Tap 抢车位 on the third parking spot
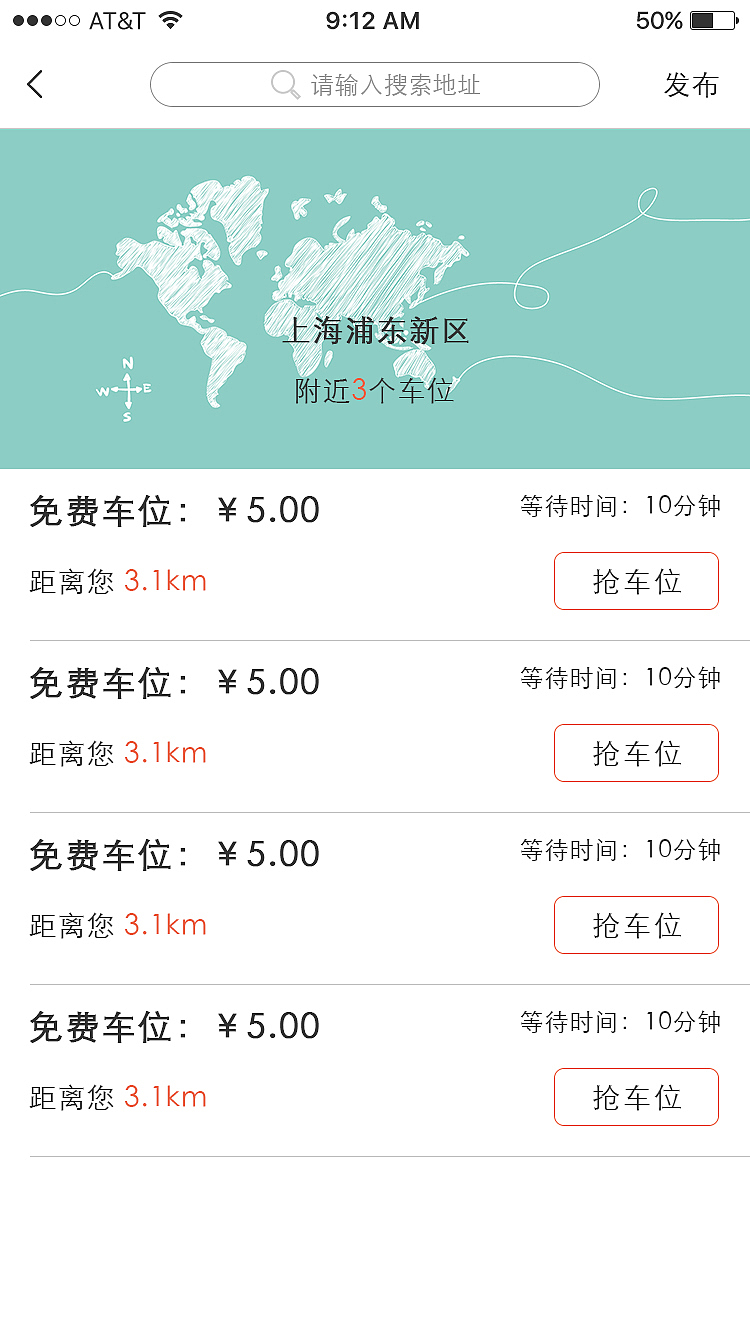 tap(636, 925)
